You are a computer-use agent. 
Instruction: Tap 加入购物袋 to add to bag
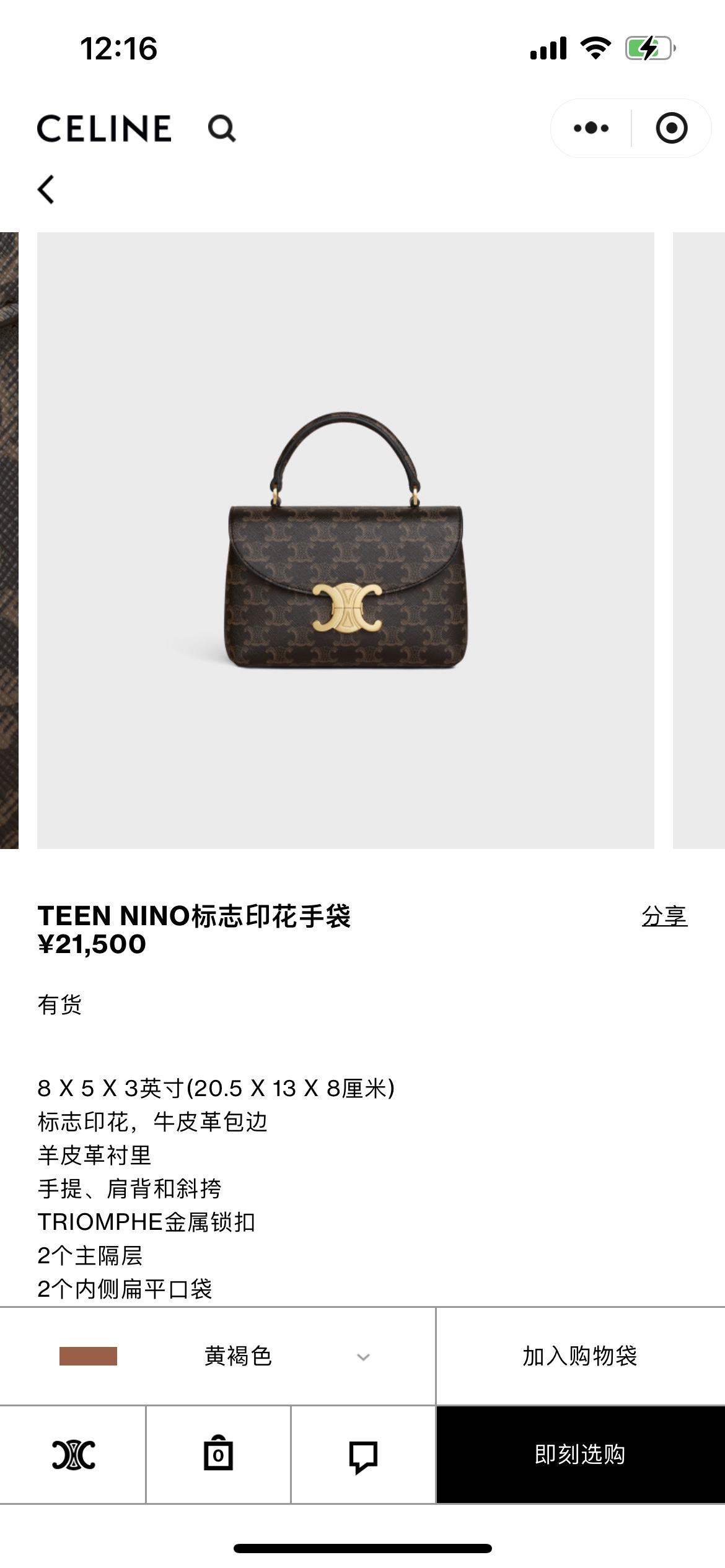tap(580, 1356)
